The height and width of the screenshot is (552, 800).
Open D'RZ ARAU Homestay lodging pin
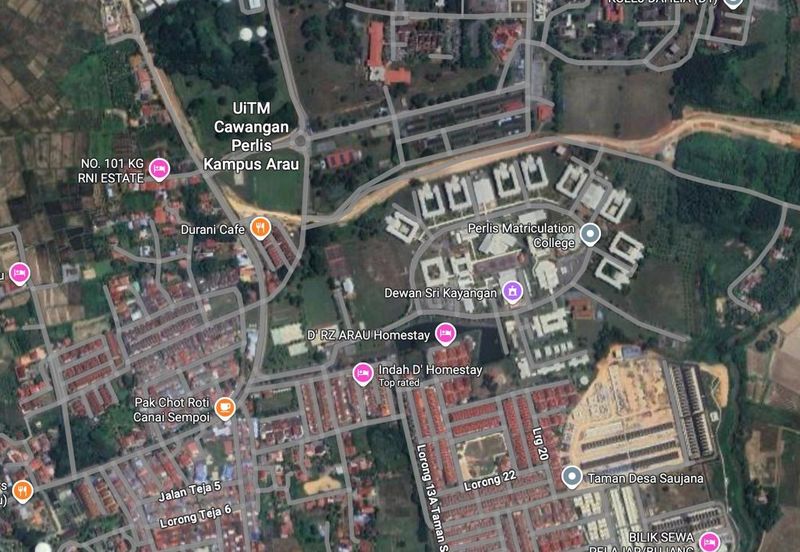tap(446, 334)
